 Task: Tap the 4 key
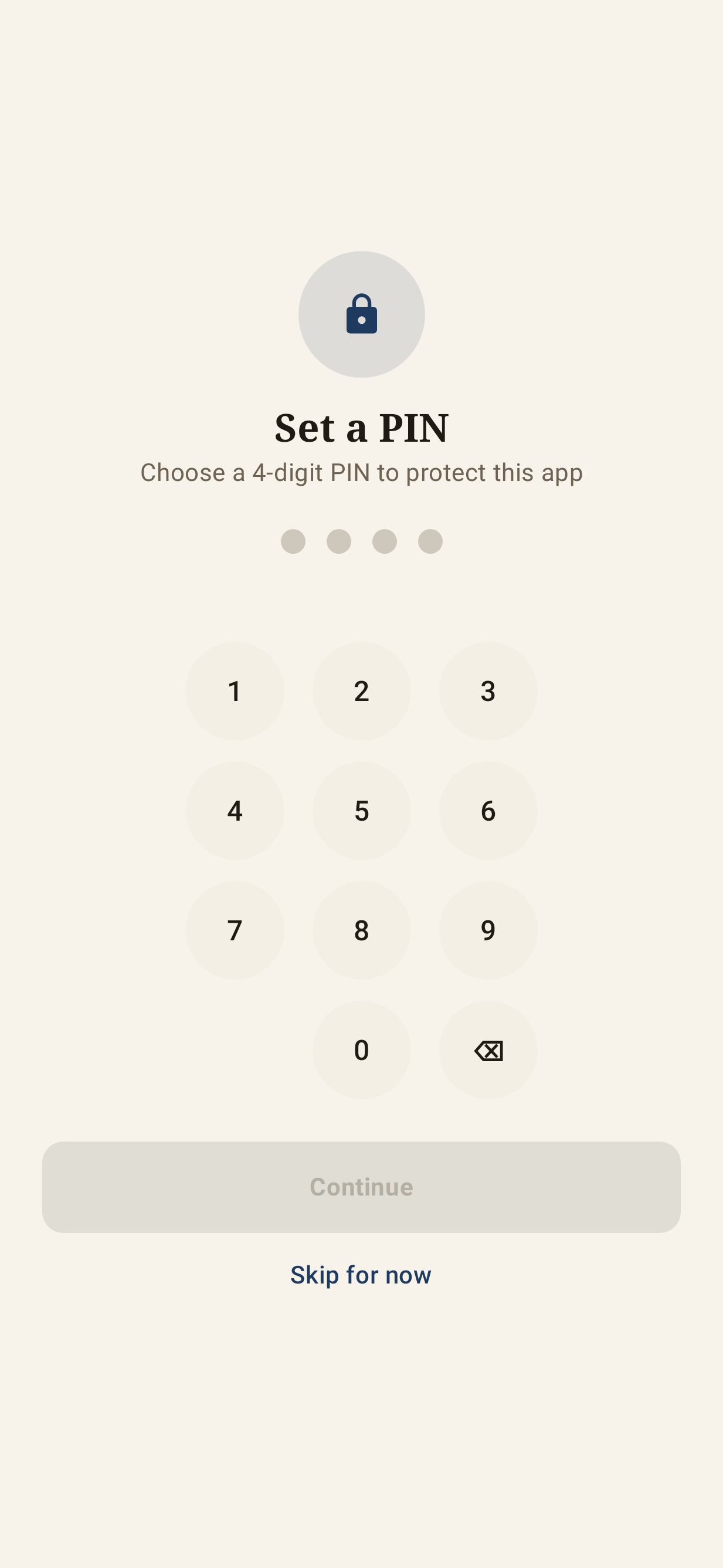[235, 811]
